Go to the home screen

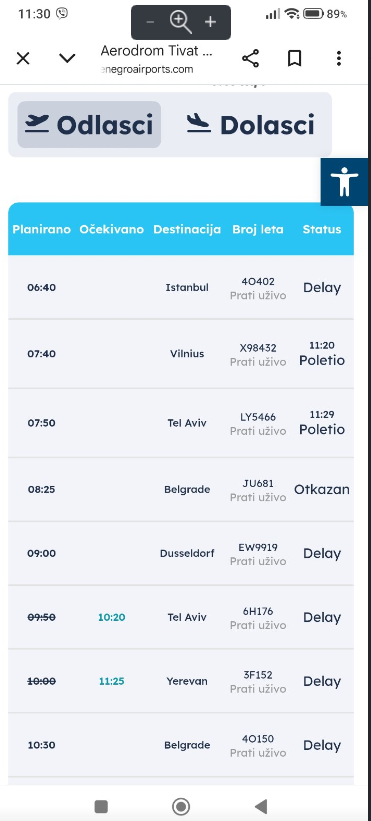(181, 806)
